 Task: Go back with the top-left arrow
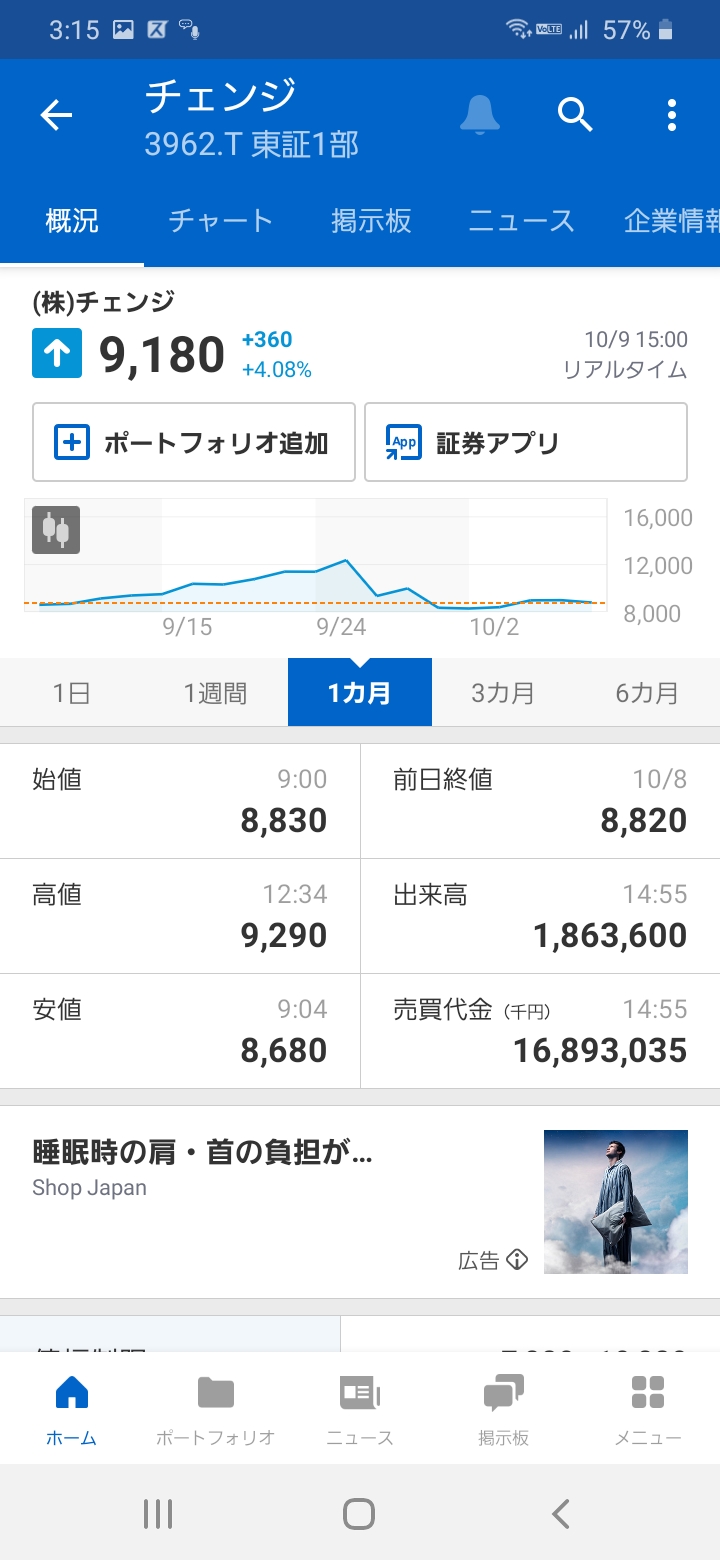point(56,116)
